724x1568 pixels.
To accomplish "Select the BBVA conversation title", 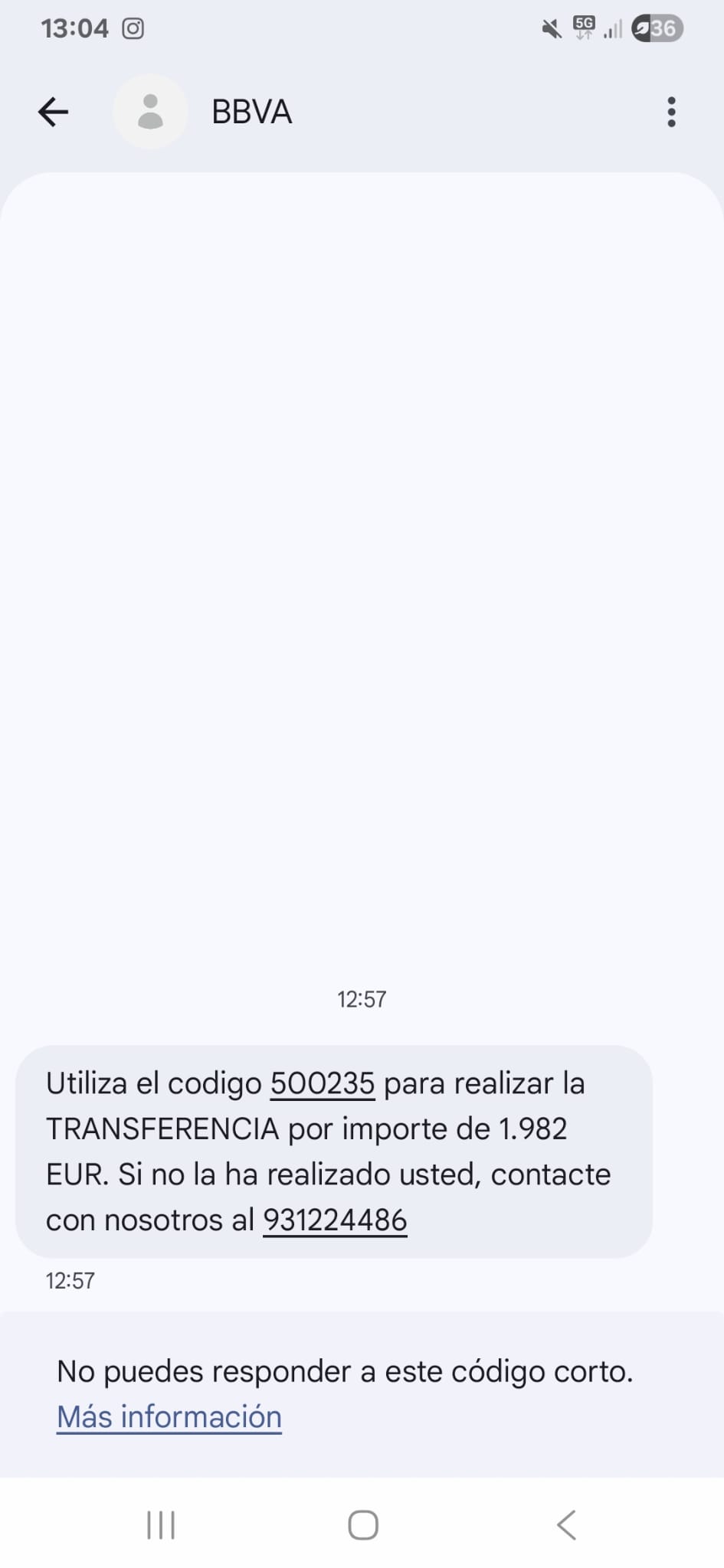I will coord(251,112).
